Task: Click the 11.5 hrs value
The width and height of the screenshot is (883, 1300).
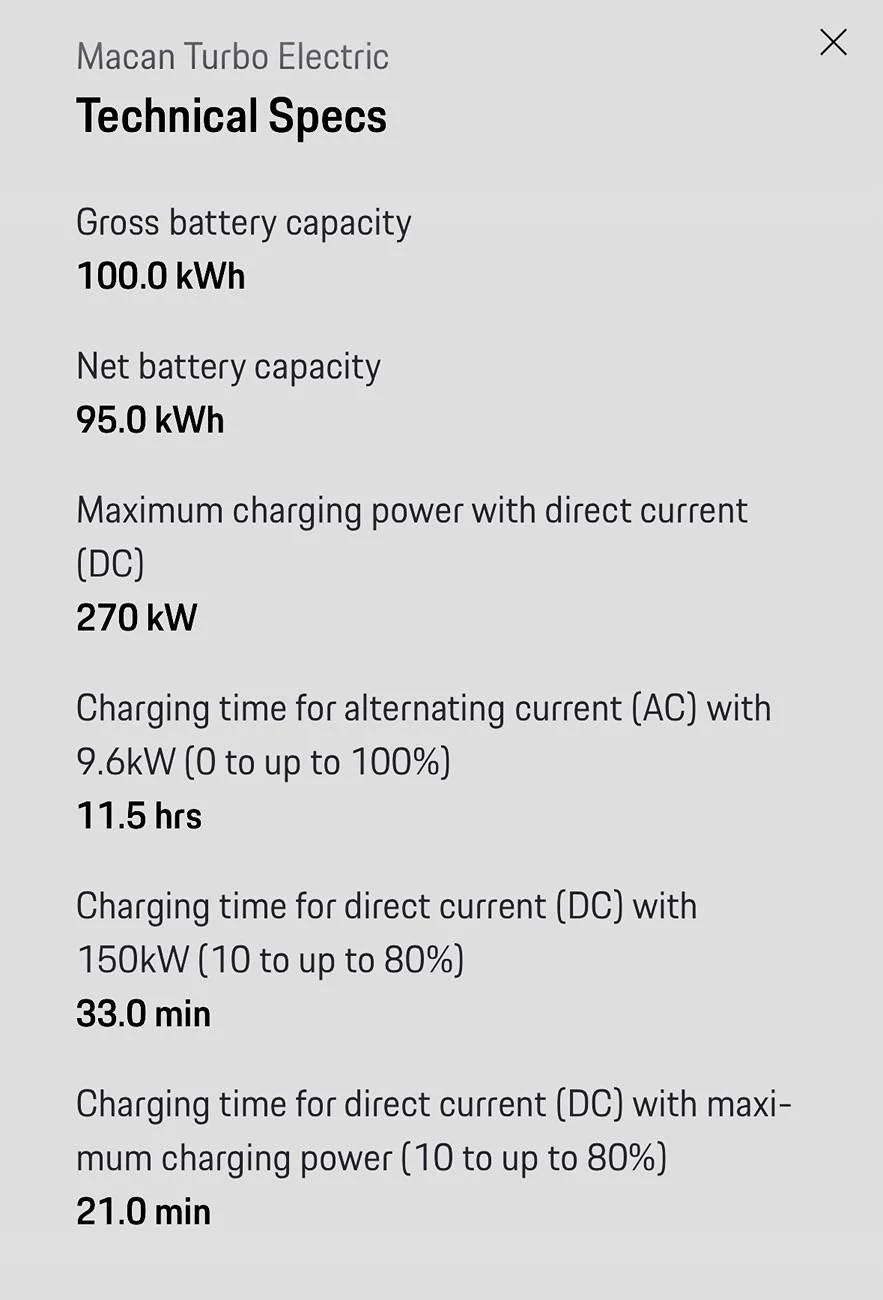Action: (x=140, y=815)
